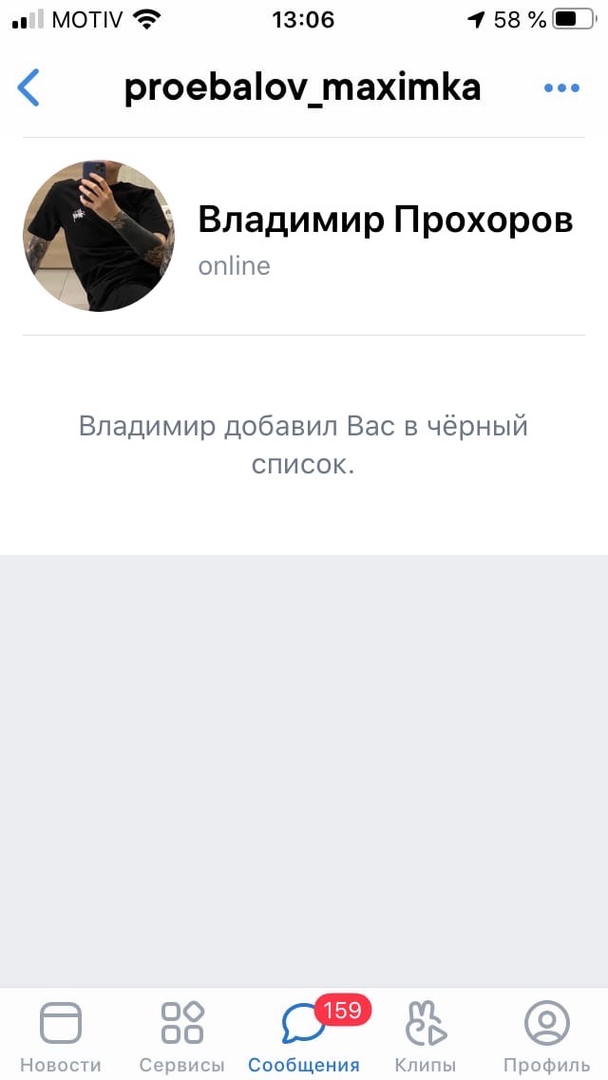This screenshot has width=608, height=1080.
Task: Open the three-dot overflow menu
Action: [x=561, y=88]
